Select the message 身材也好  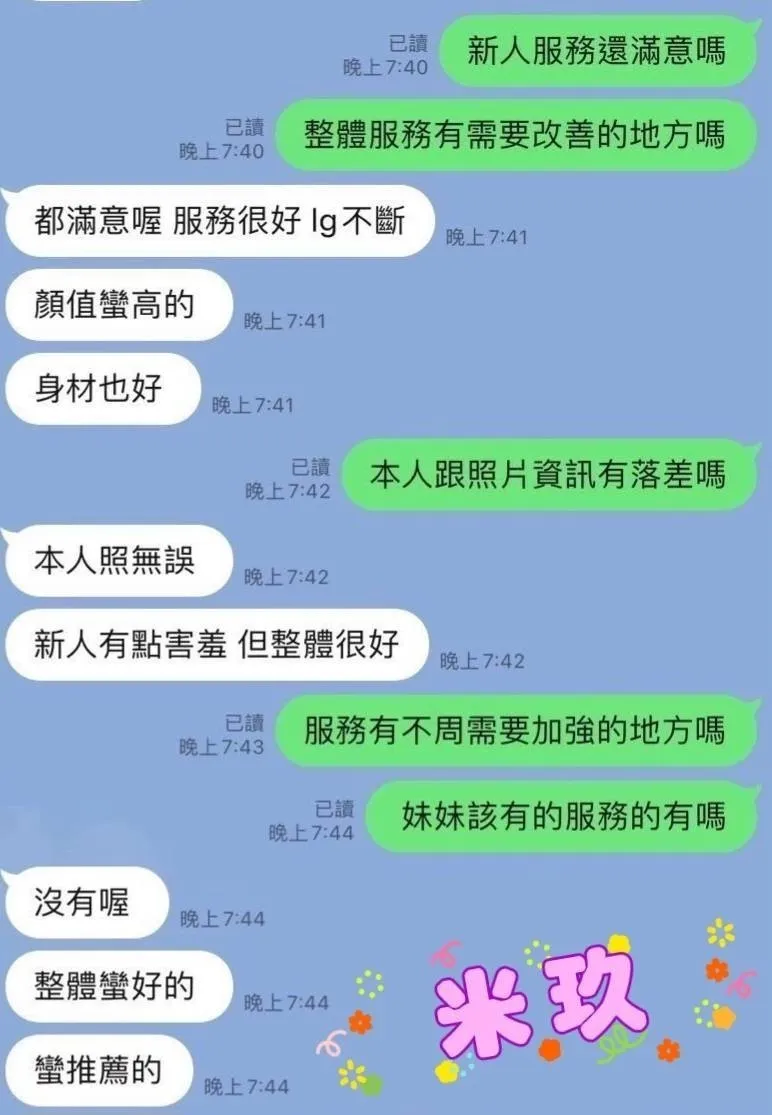[x=100, y=388]
